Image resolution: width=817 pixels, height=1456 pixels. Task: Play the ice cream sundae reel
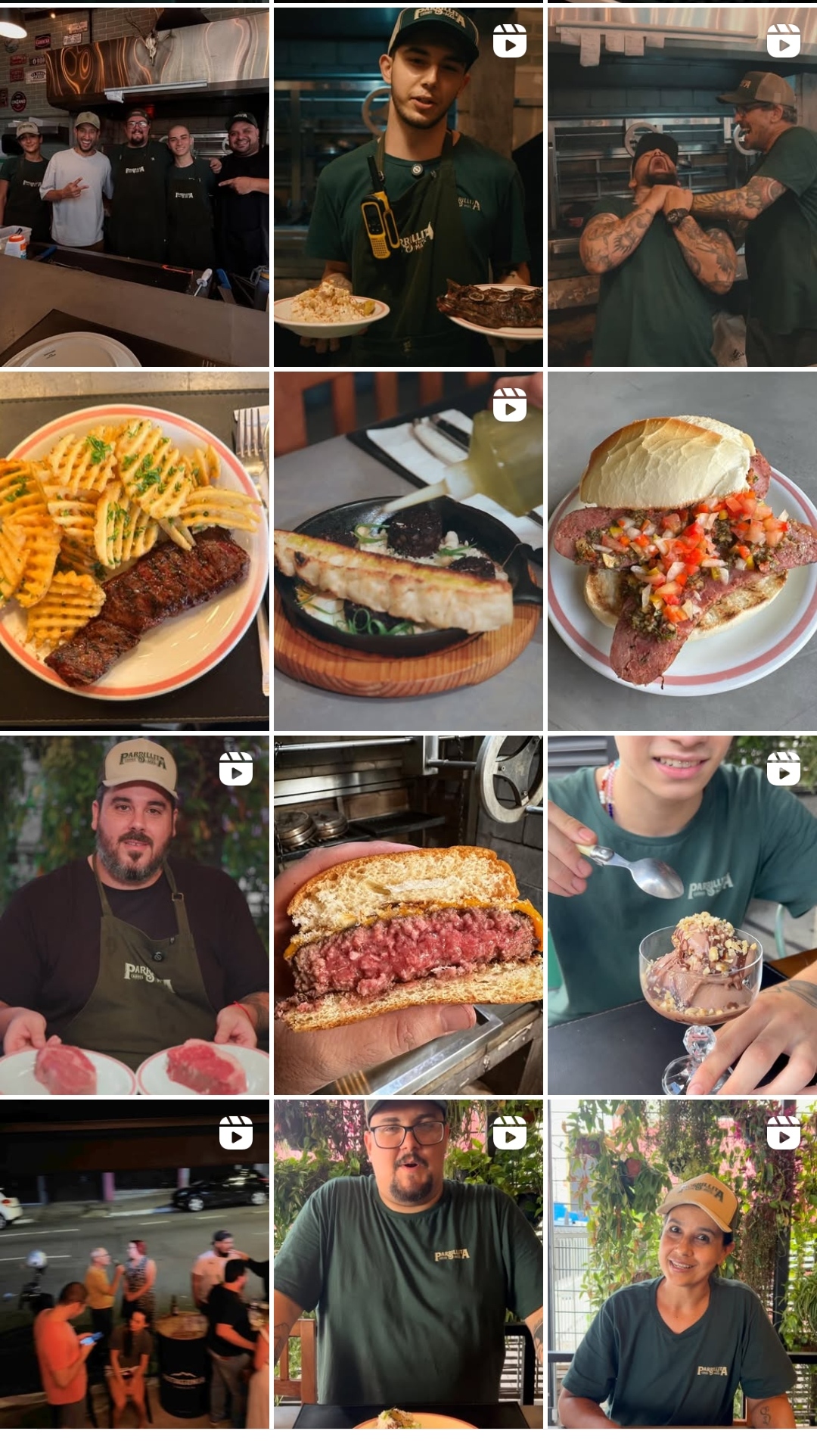[x=682, y=915]
